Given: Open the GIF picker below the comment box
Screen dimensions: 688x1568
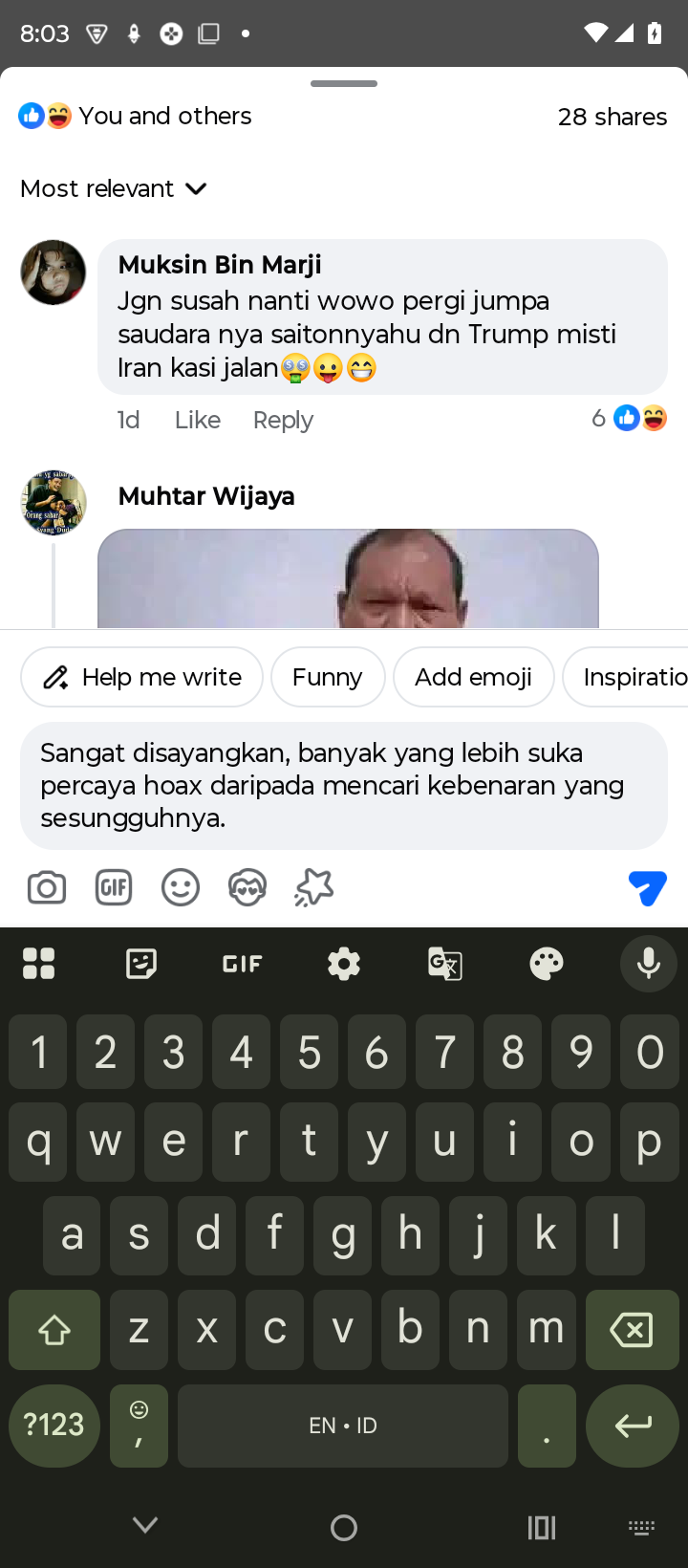Looking at the screenshot, I should 114,888.
